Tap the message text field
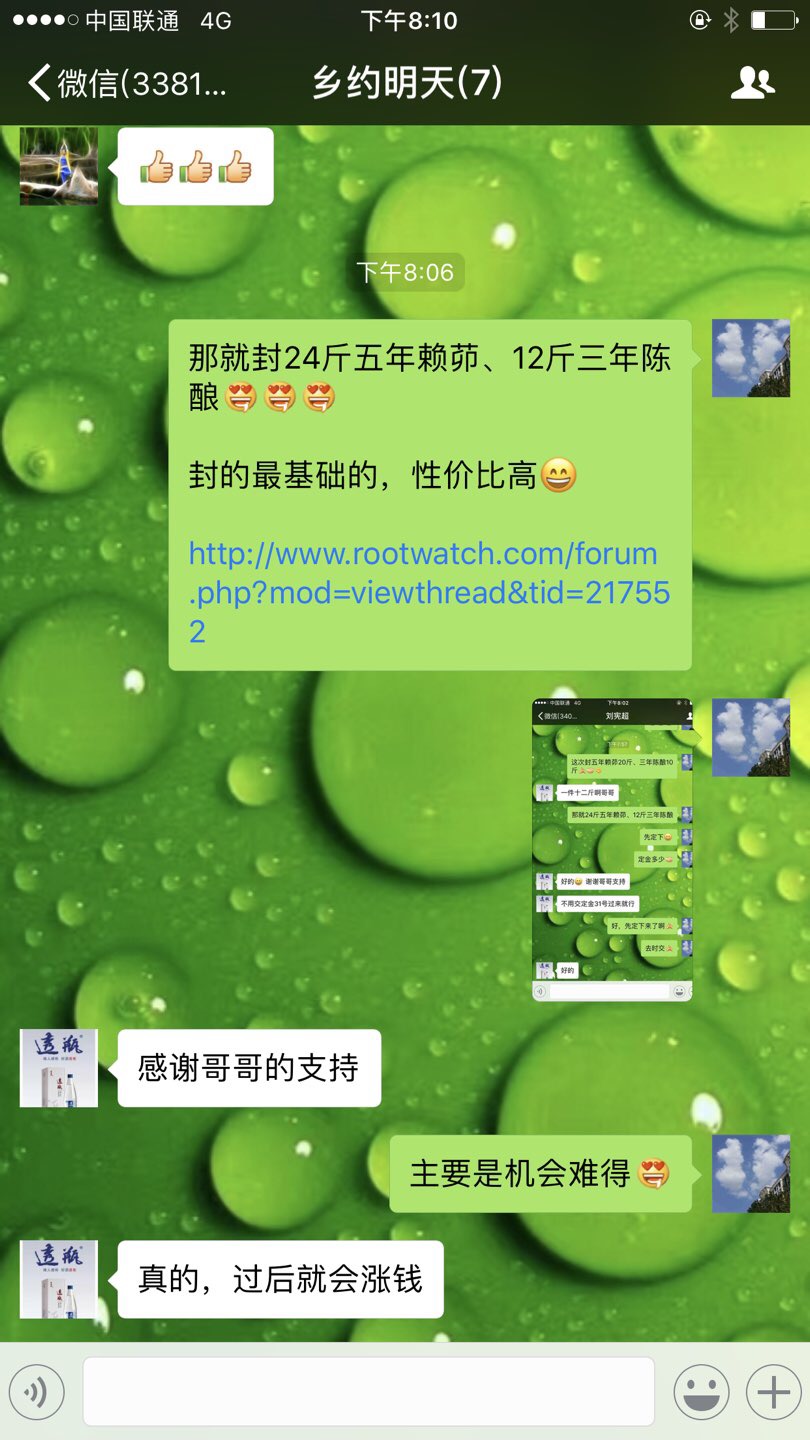Image resolution: width=810 pixels, height=1440 pixels. [x=368, y=1391]
